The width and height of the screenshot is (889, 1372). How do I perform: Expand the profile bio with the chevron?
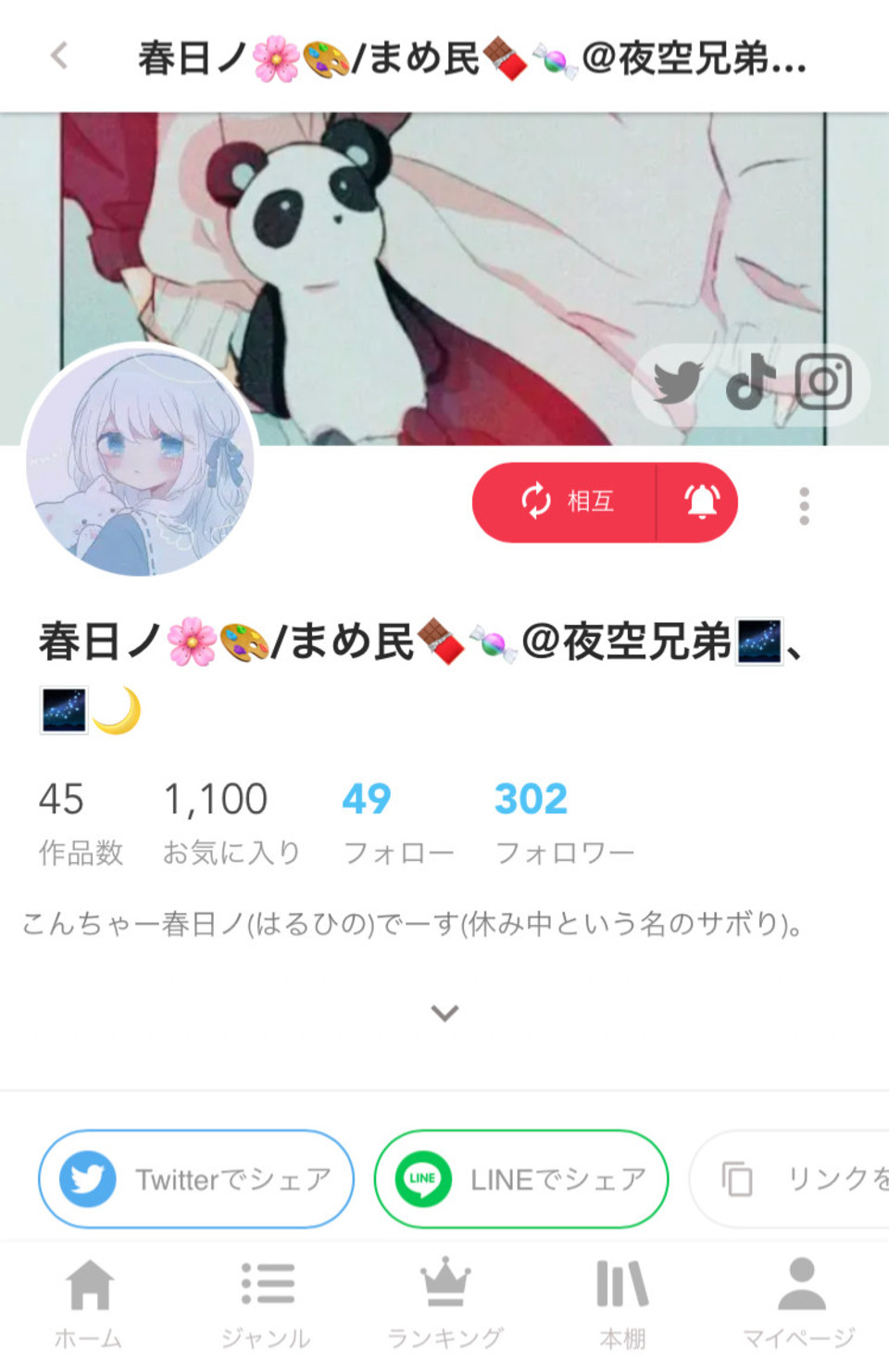tap(444, 1013)
